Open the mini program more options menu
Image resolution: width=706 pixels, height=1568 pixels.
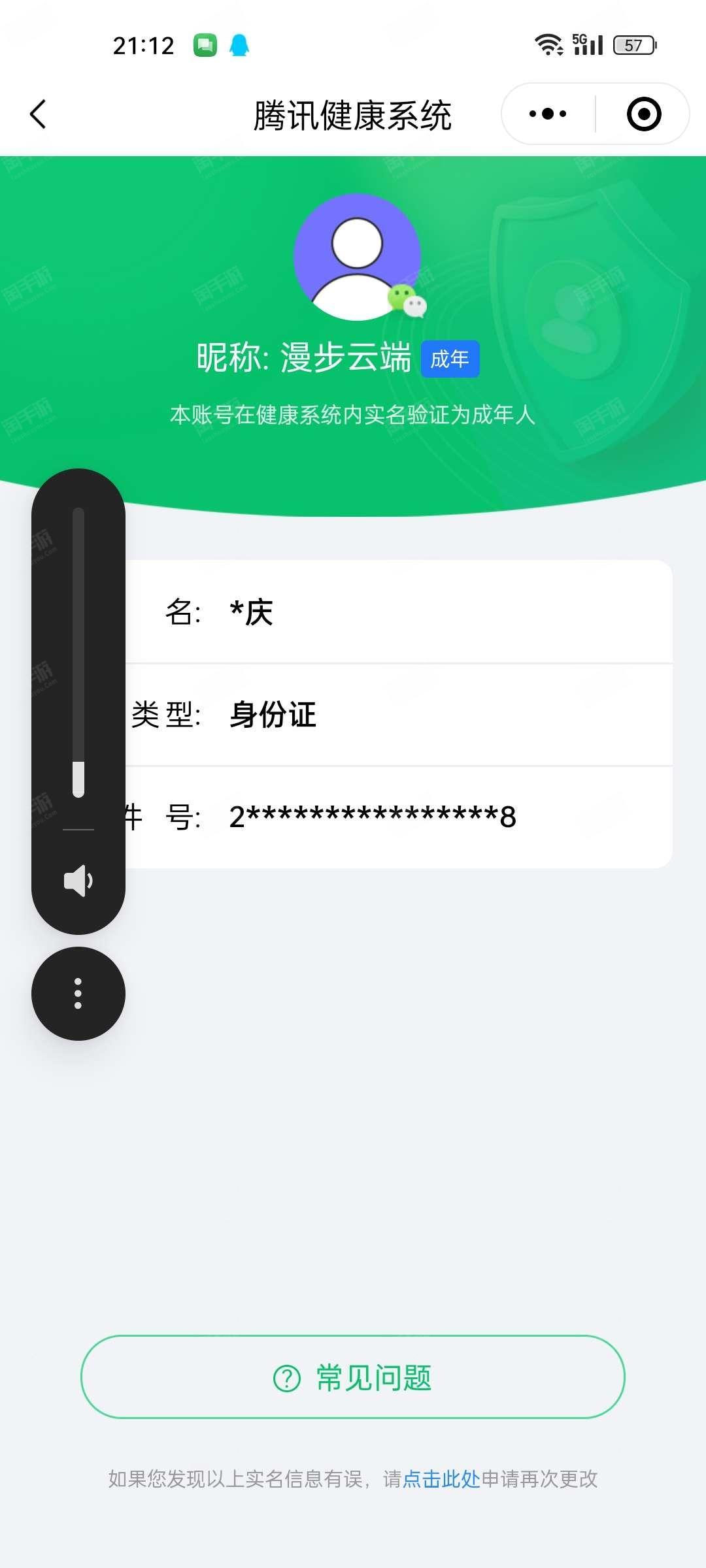[x=548, y=114]
